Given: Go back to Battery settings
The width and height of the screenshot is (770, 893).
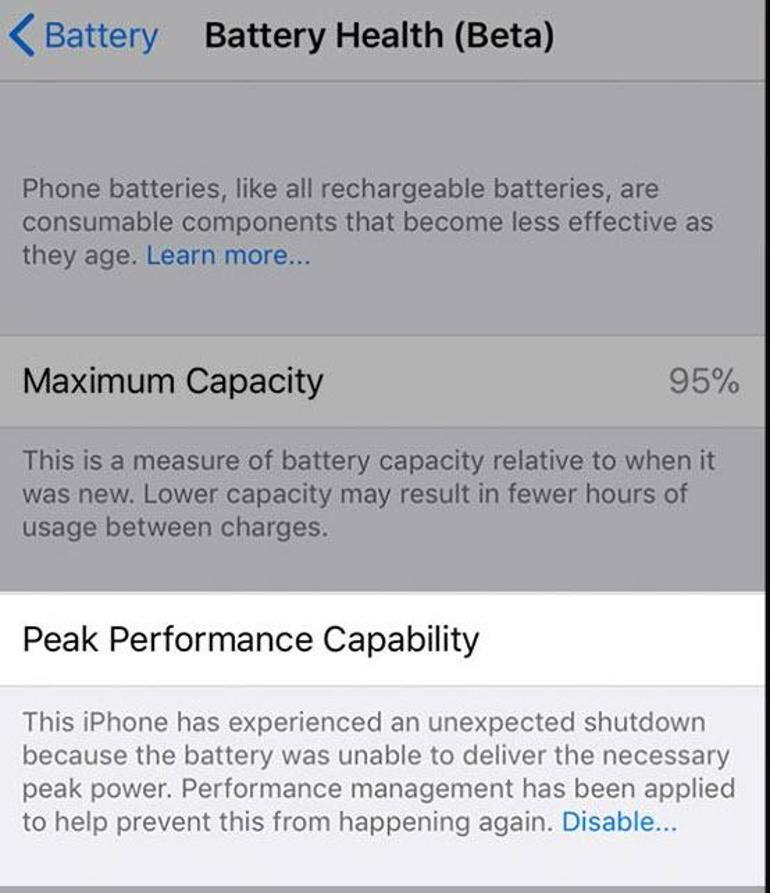Looking at the screenshot, I should tap(84, 36).
